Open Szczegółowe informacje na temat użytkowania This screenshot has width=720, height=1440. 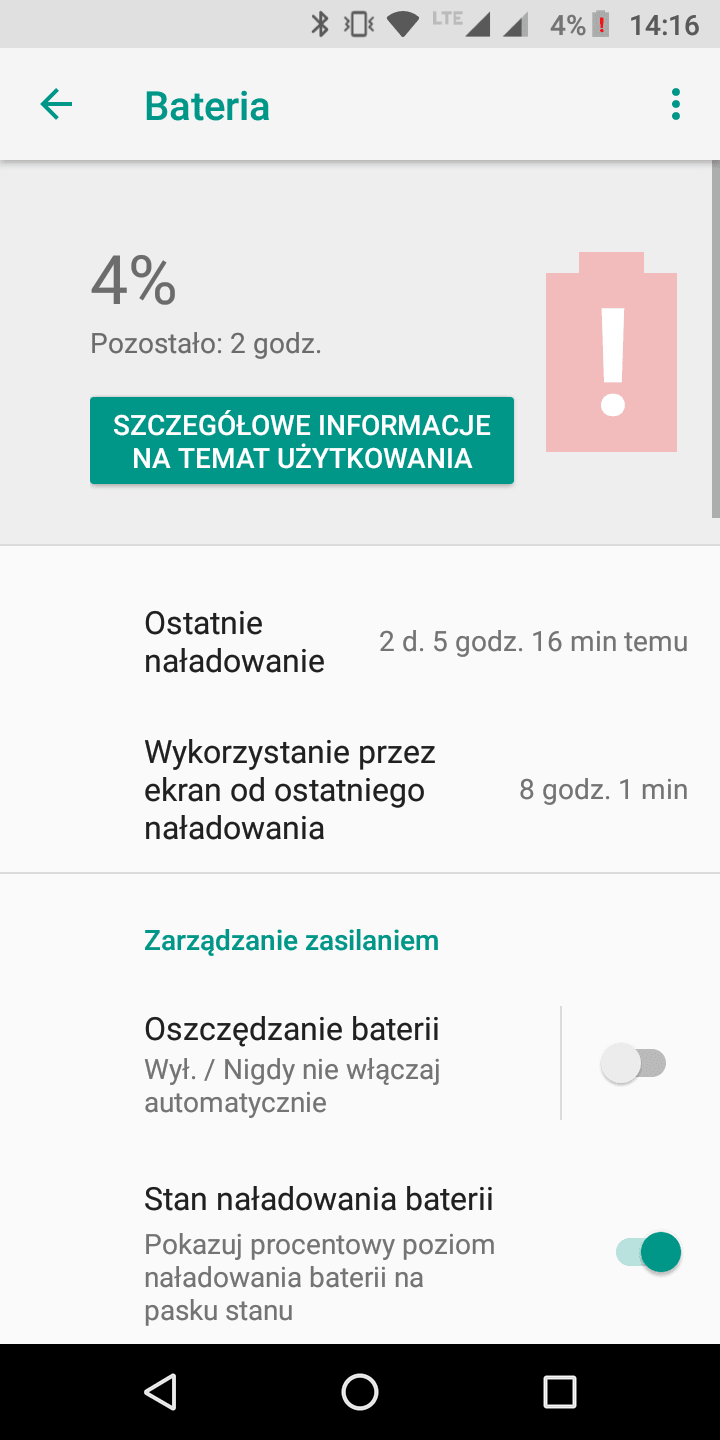tap(302, 441)
